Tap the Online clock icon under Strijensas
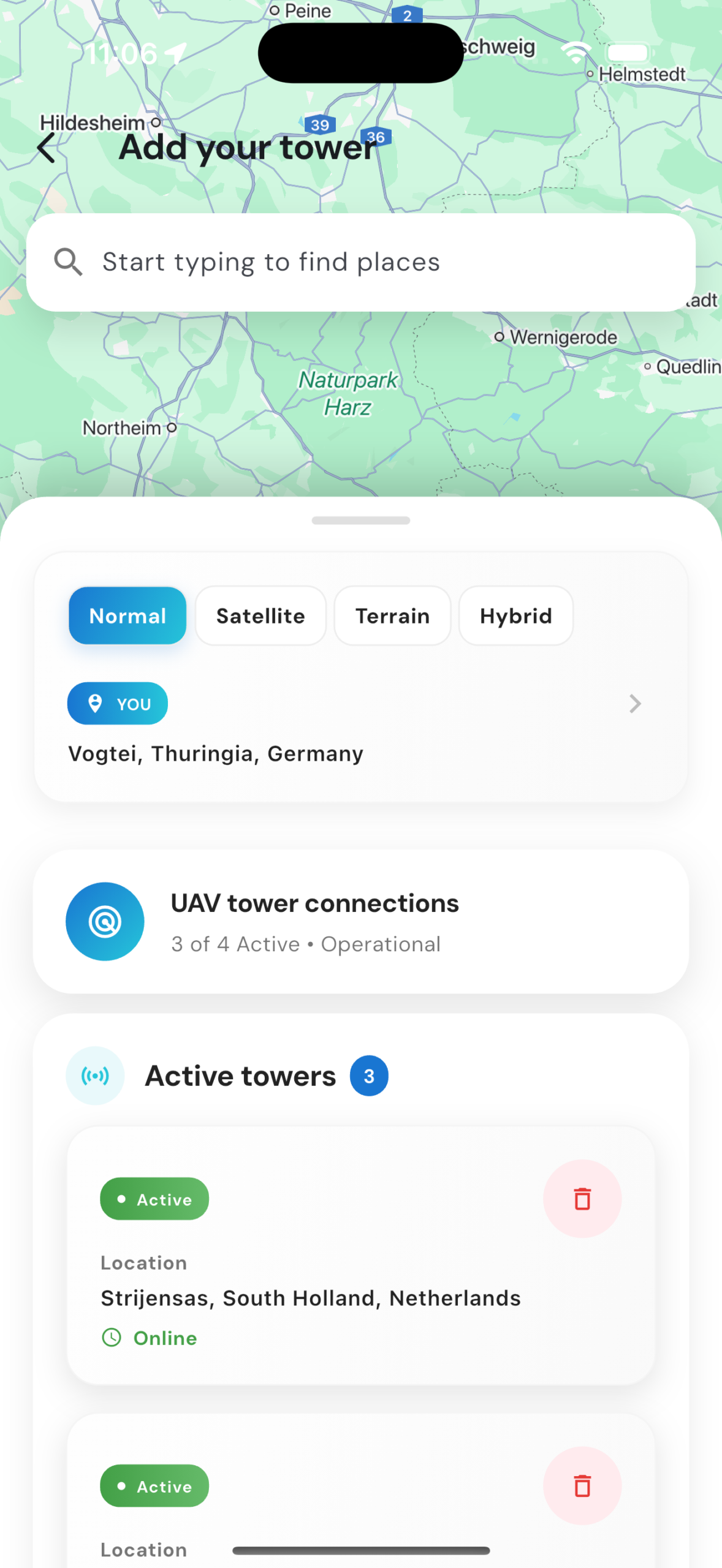The width and height of the screenshot is (722, 1568). [111, 1338]
